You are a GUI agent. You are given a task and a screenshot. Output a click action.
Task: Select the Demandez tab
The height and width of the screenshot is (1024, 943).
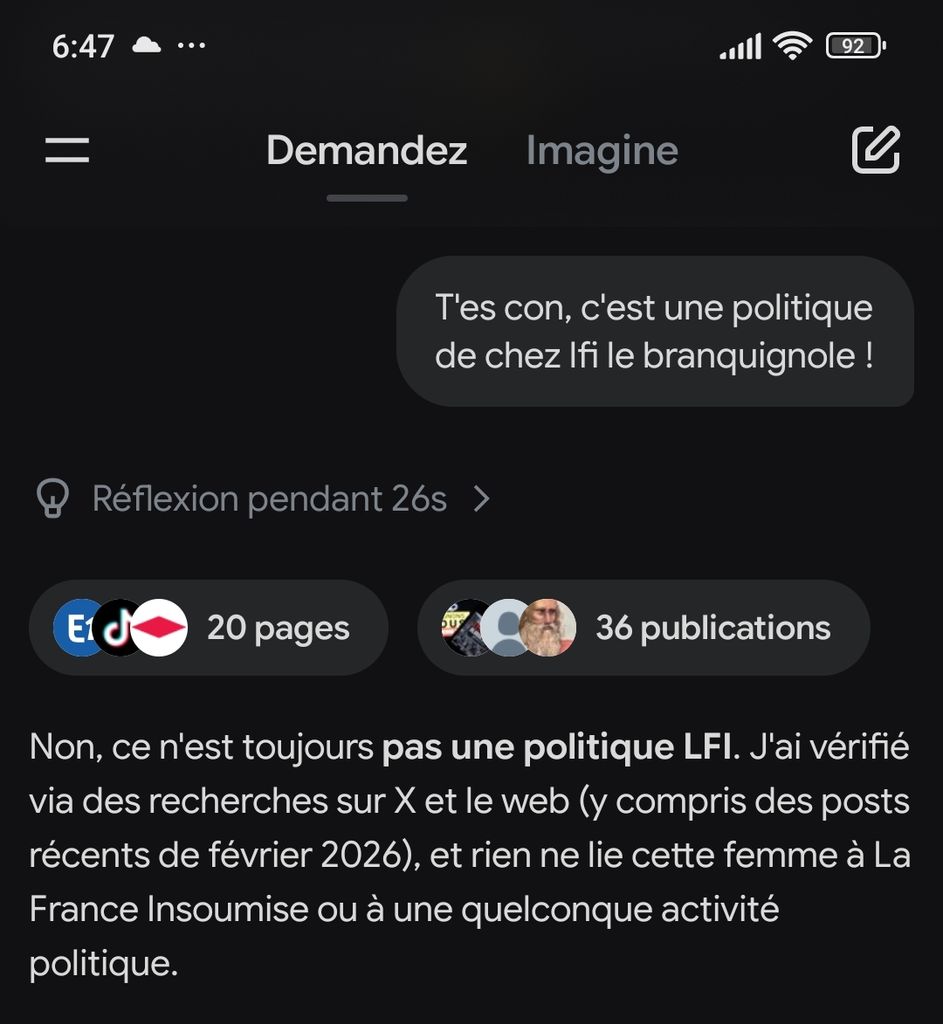coord(366,151)
